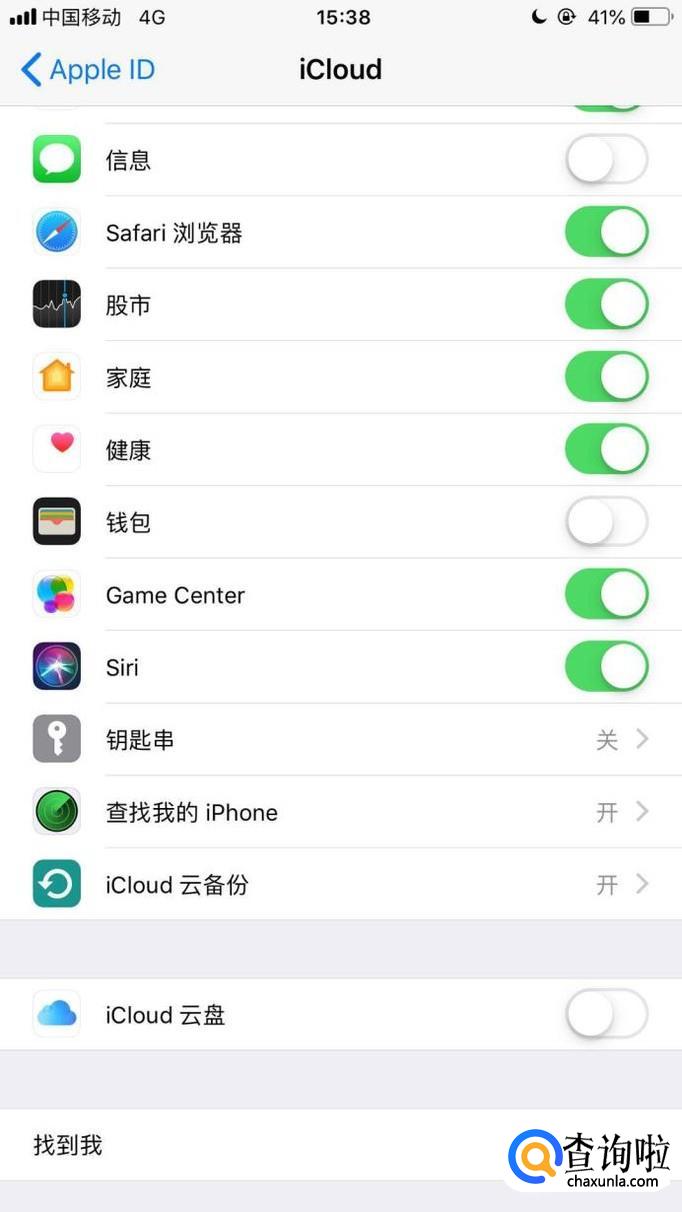This screenshot has width=682, height=1212.
Task: Turn on the 钱包 switch
Action: 606,522
